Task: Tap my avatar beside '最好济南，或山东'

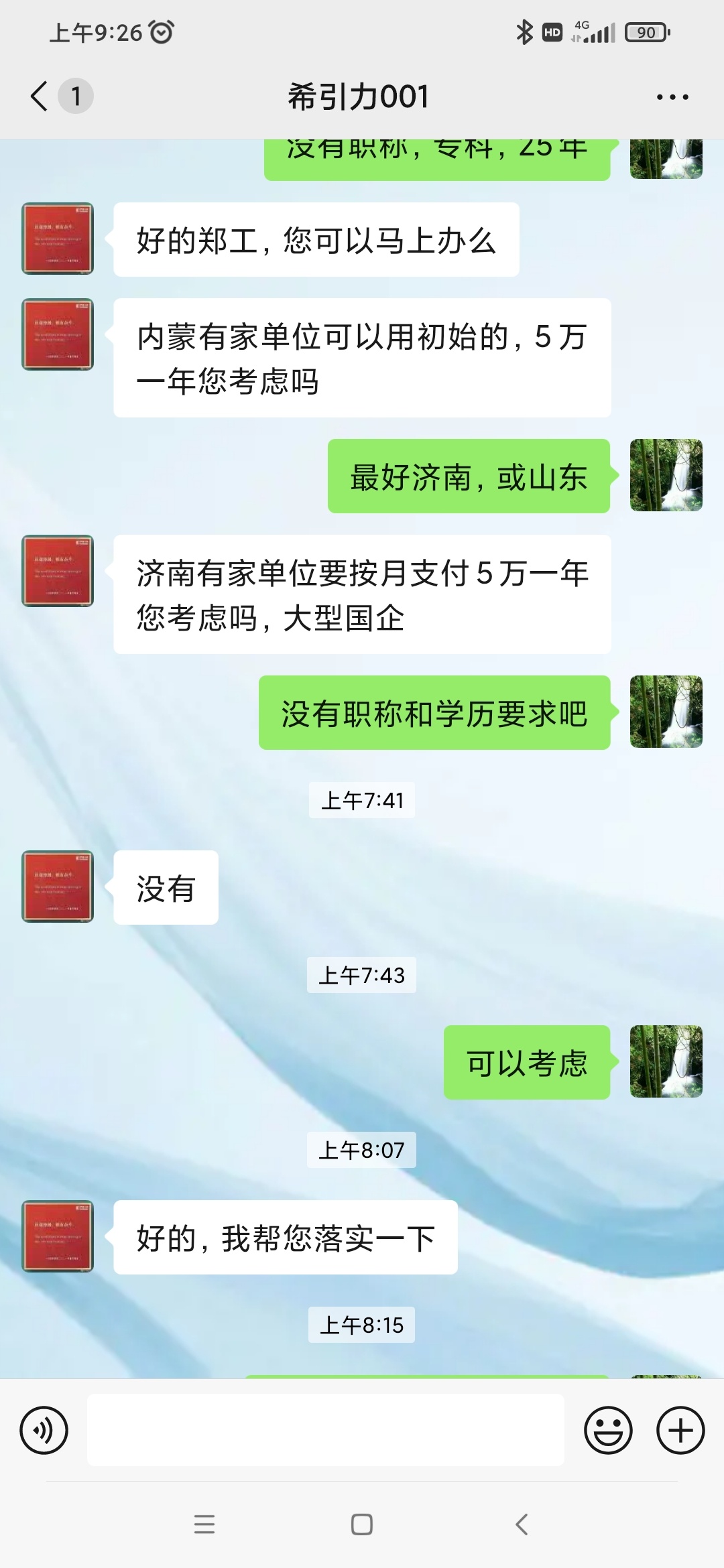Action: 666,475
